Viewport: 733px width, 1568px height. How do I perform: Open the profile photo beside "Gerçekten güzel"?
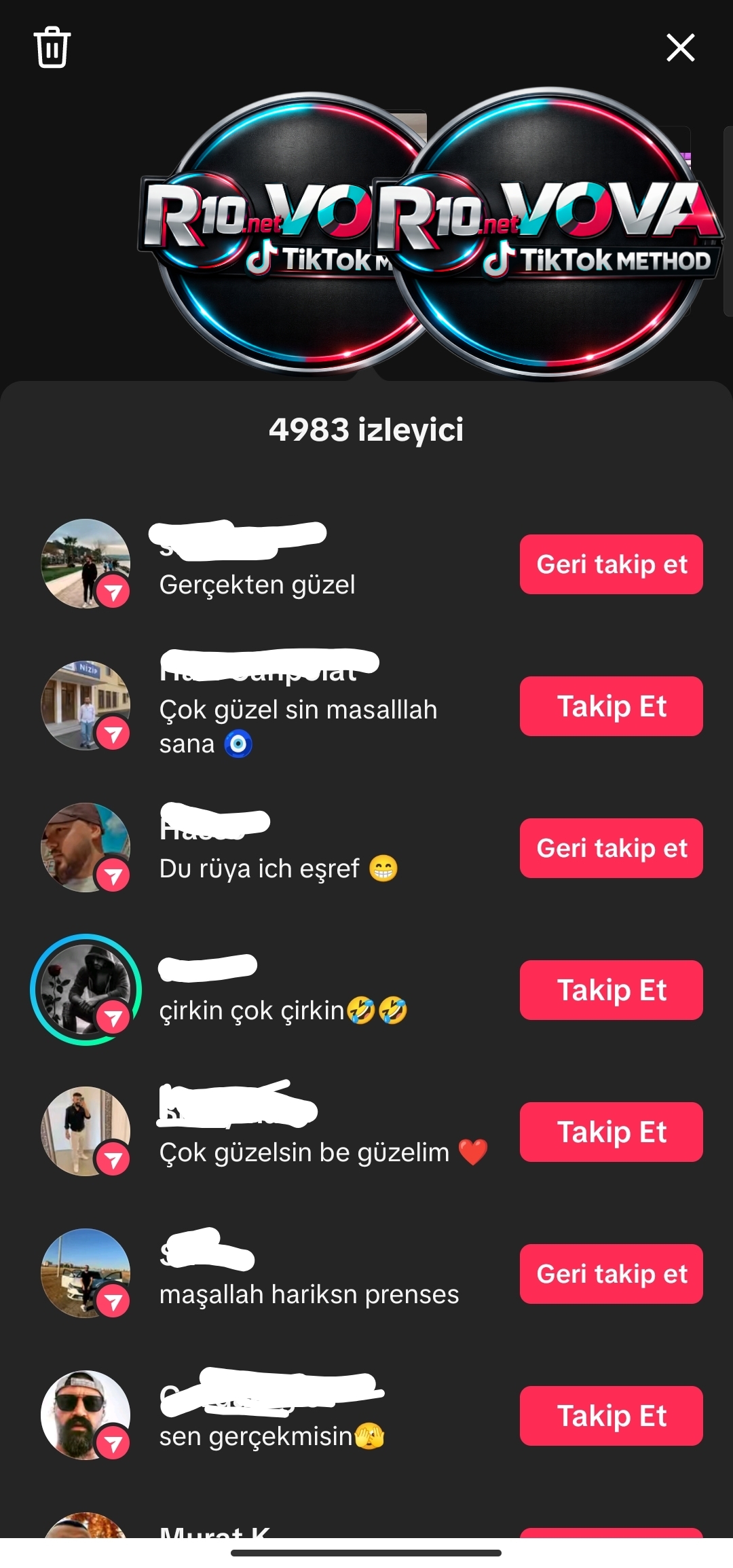[x=86, y=564]
